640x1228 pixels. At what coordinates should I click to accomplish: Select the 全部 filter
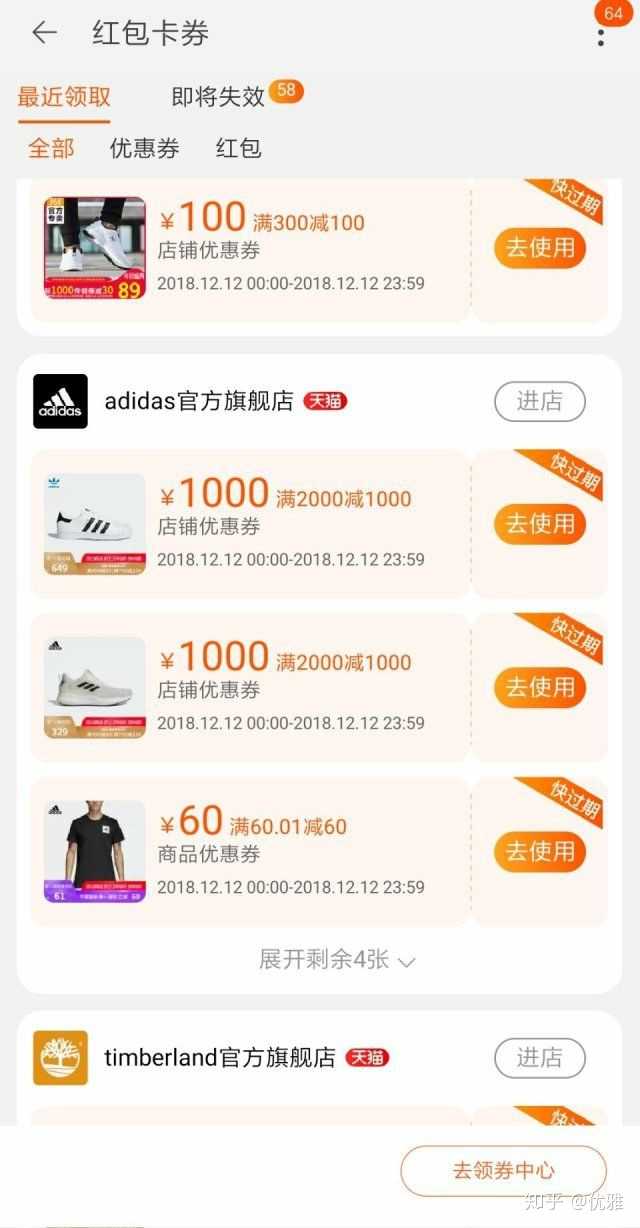[x=51, y=149]
